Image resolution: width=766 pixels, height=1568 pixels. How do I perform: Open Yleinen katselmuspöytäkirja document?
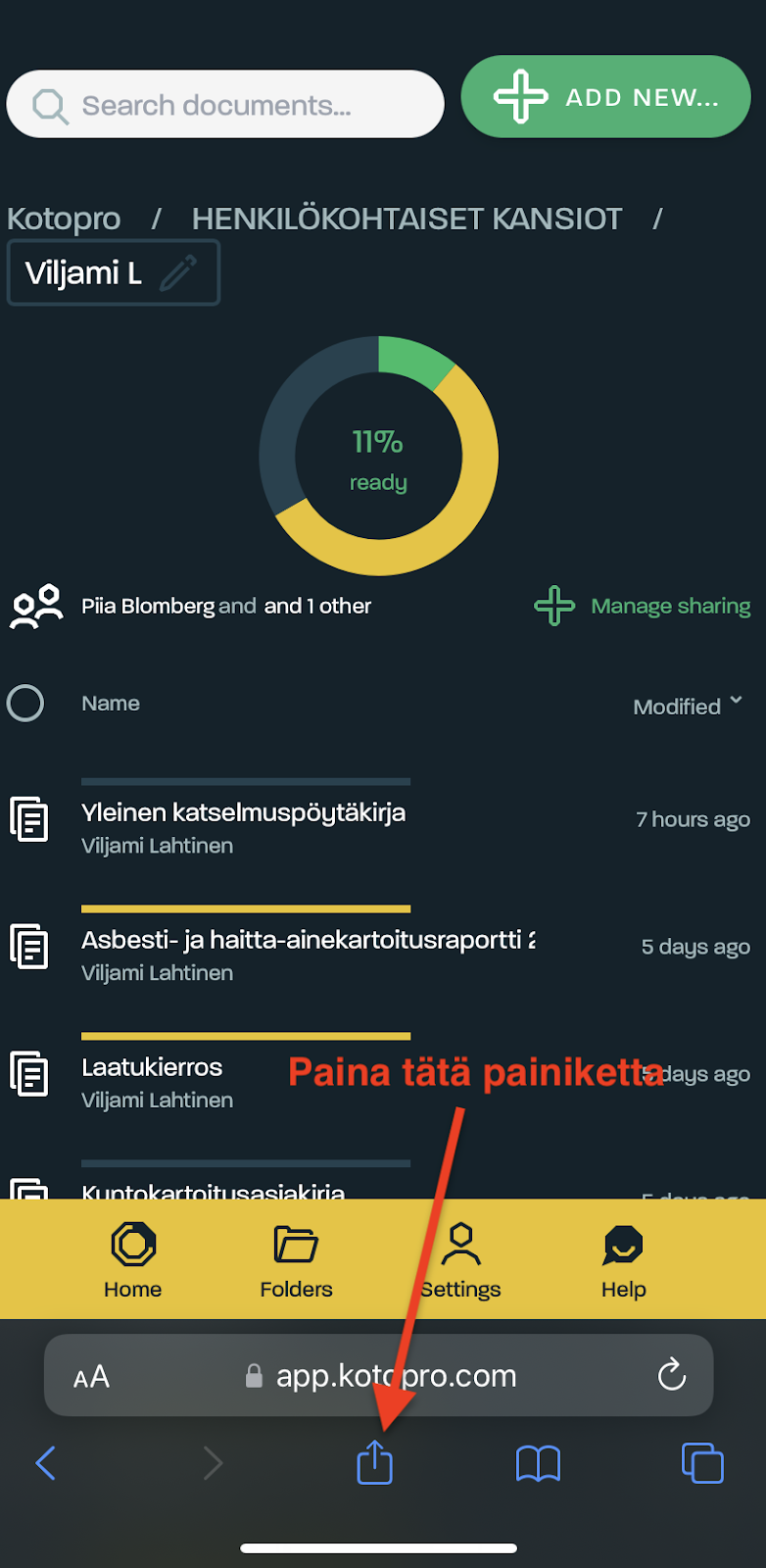pos(243,812)
